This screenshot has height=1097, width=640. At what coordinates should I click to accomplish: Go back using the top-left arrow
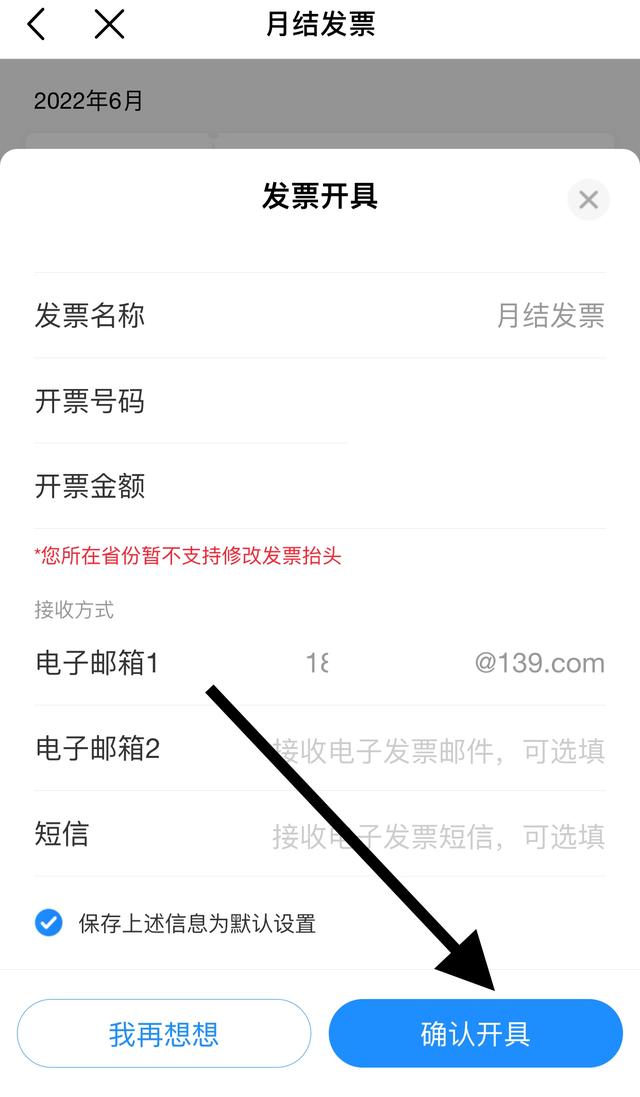[x=37, y=24]
